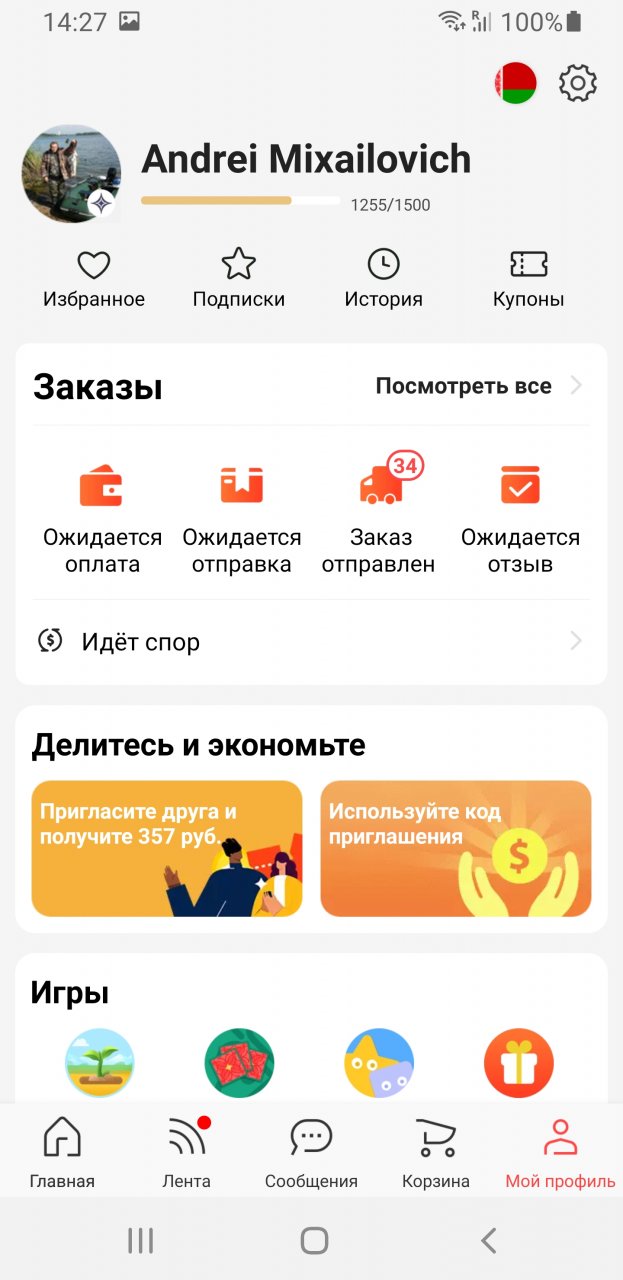Launch the gift box game
Screen dimensions: 623x1280
(x=518, y=1063)
